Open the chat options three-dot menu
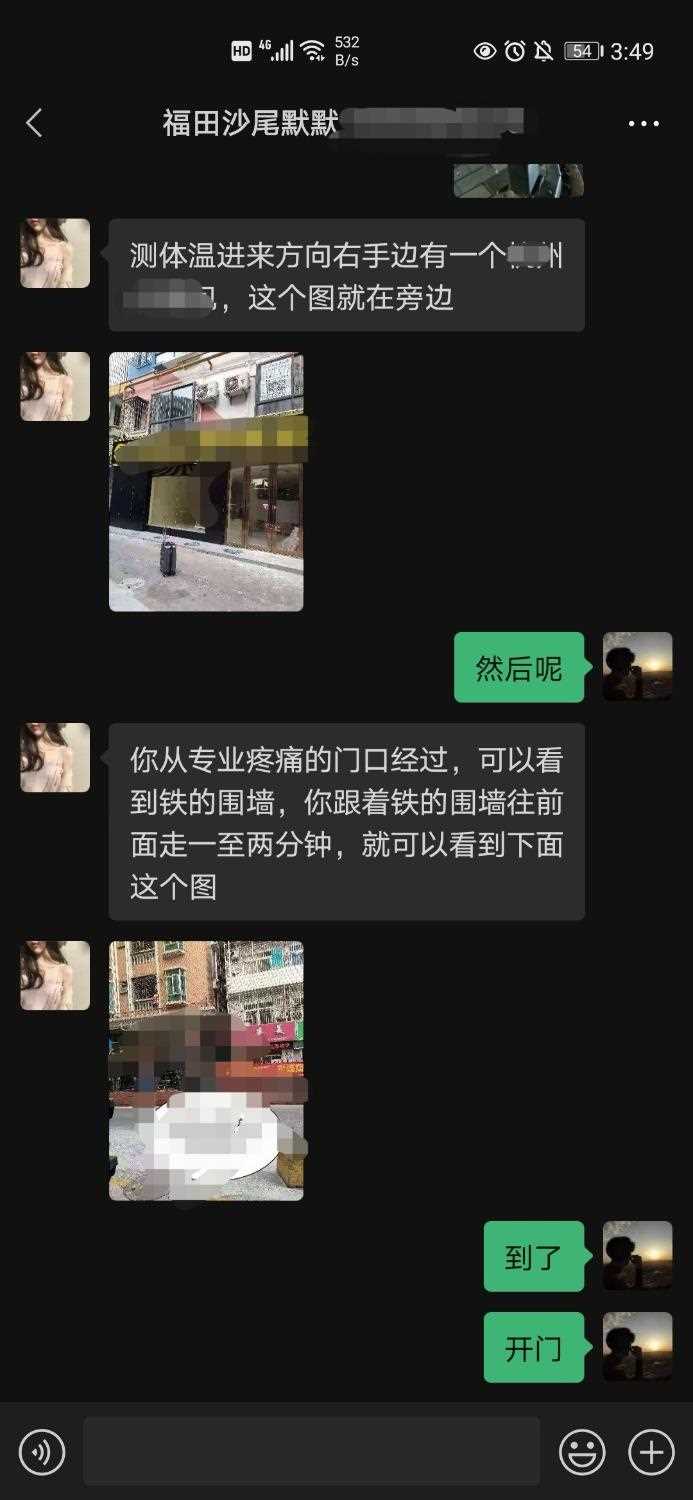Screen dimensions: 693x1500 (643, 123)
